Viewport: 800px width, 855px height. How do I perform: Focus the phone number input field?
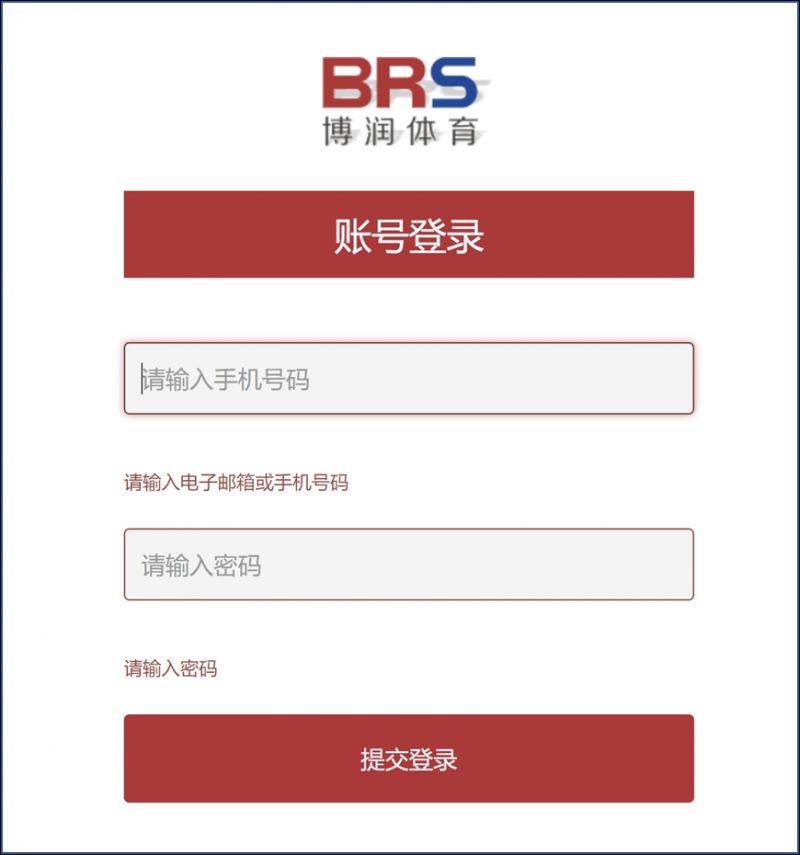[x=408, y=379]
